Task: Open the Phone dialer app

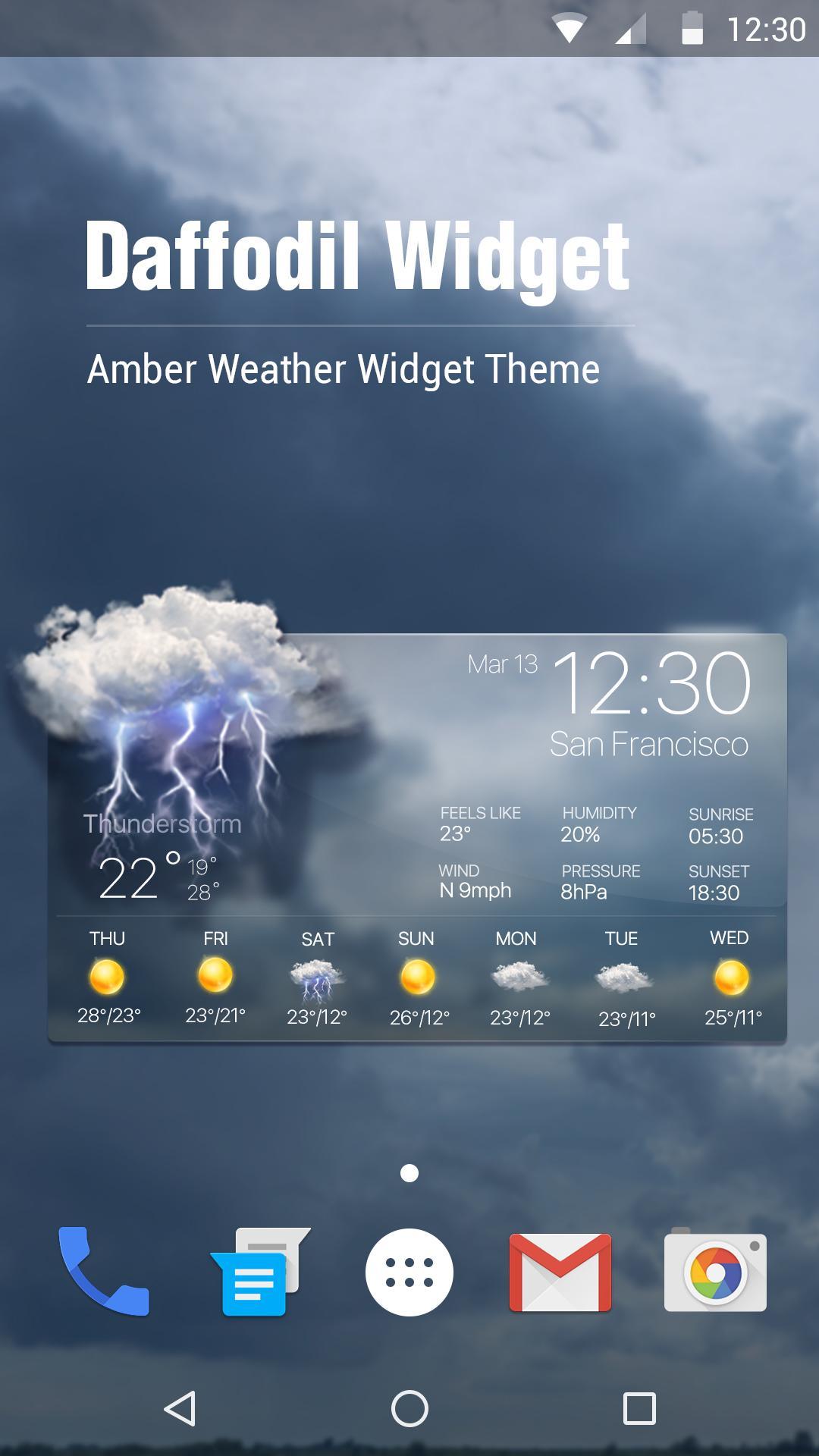Action: (104, 1272)
